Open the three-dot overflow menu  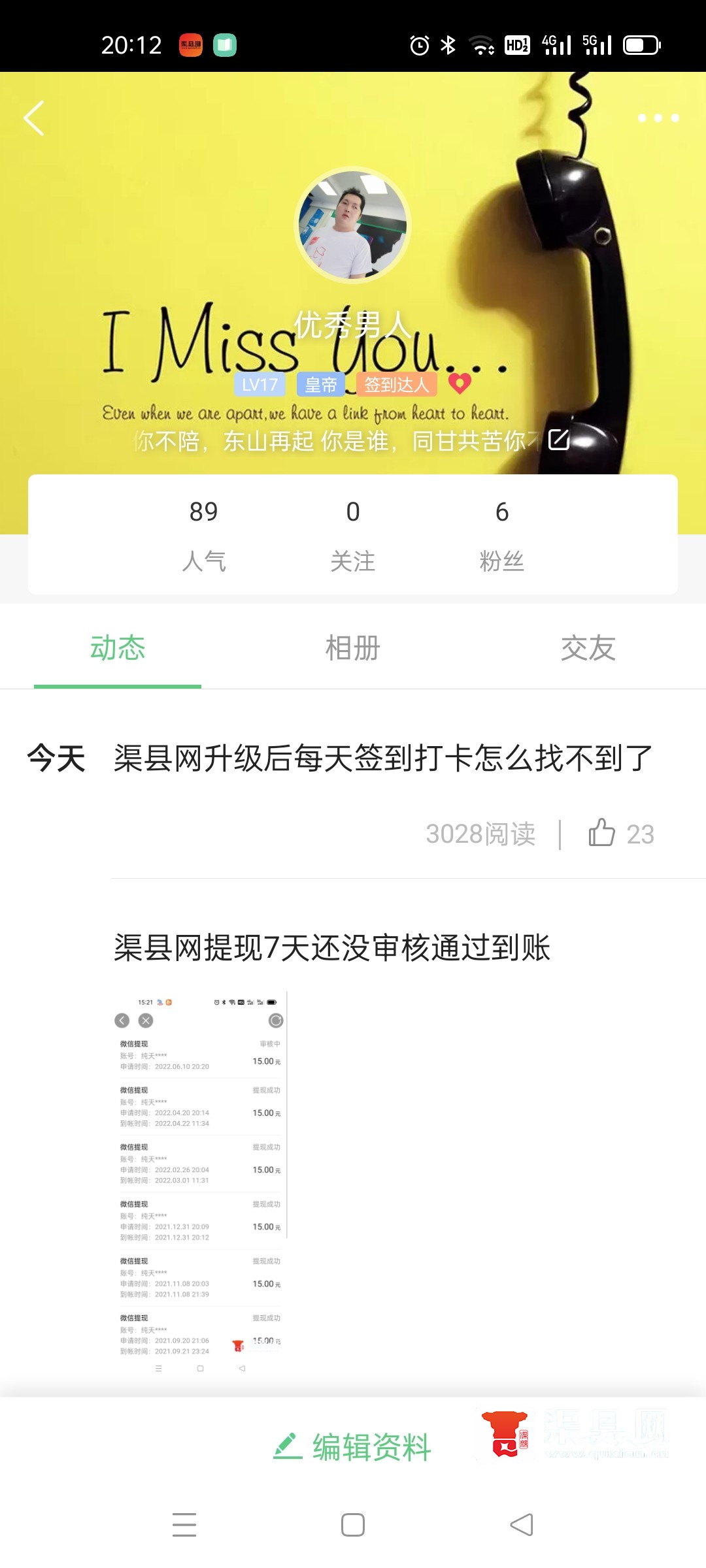658,118
